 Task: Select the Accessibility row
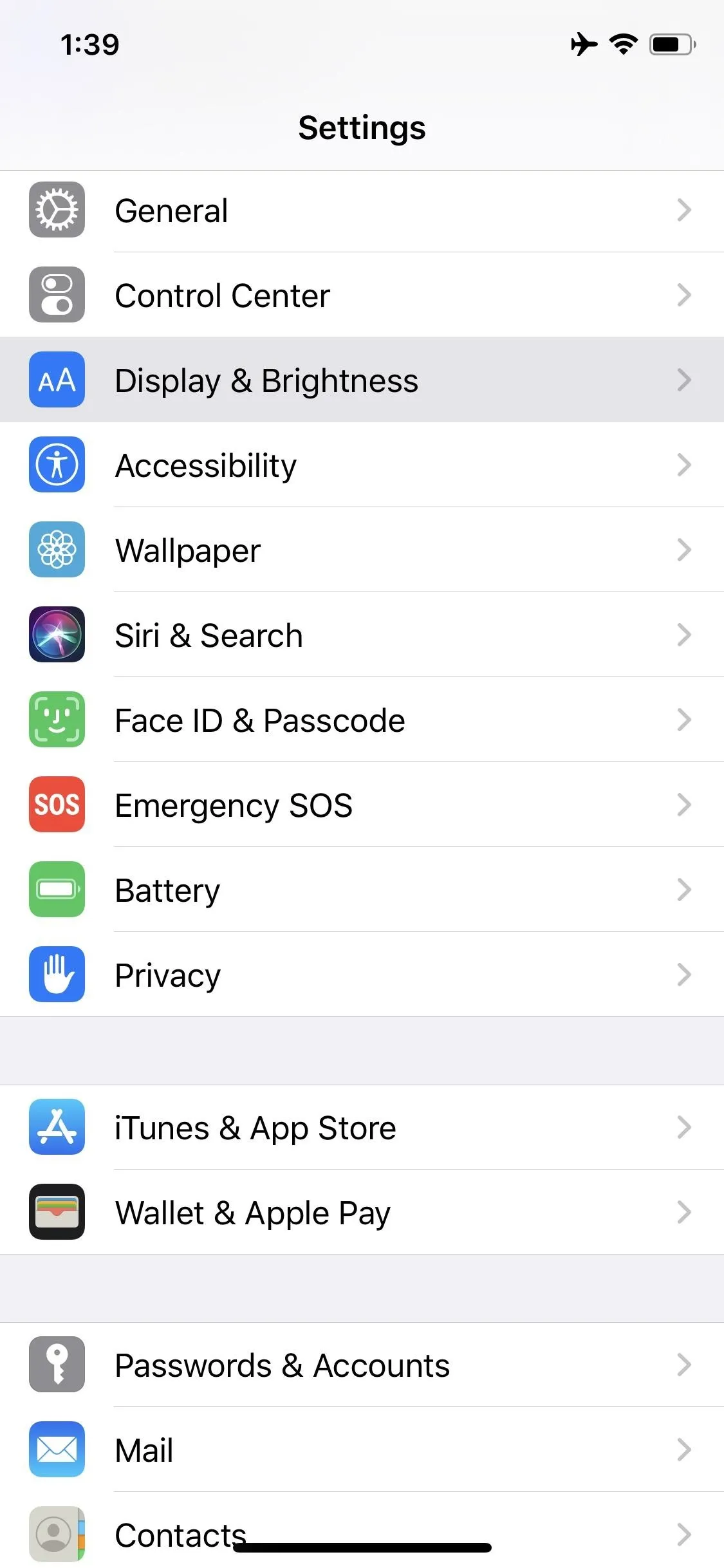coord(362,465)
